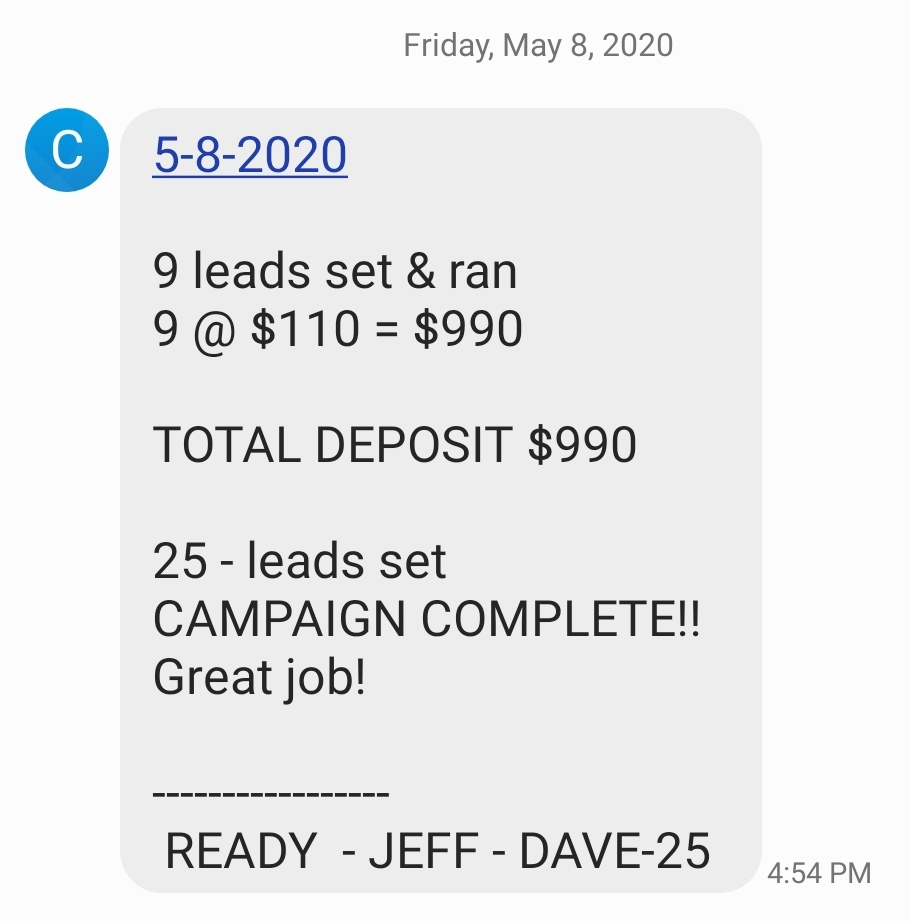Open the underlined 5-8-2020 date link
The height and width of the screenshot is (921, 911).
250,156
